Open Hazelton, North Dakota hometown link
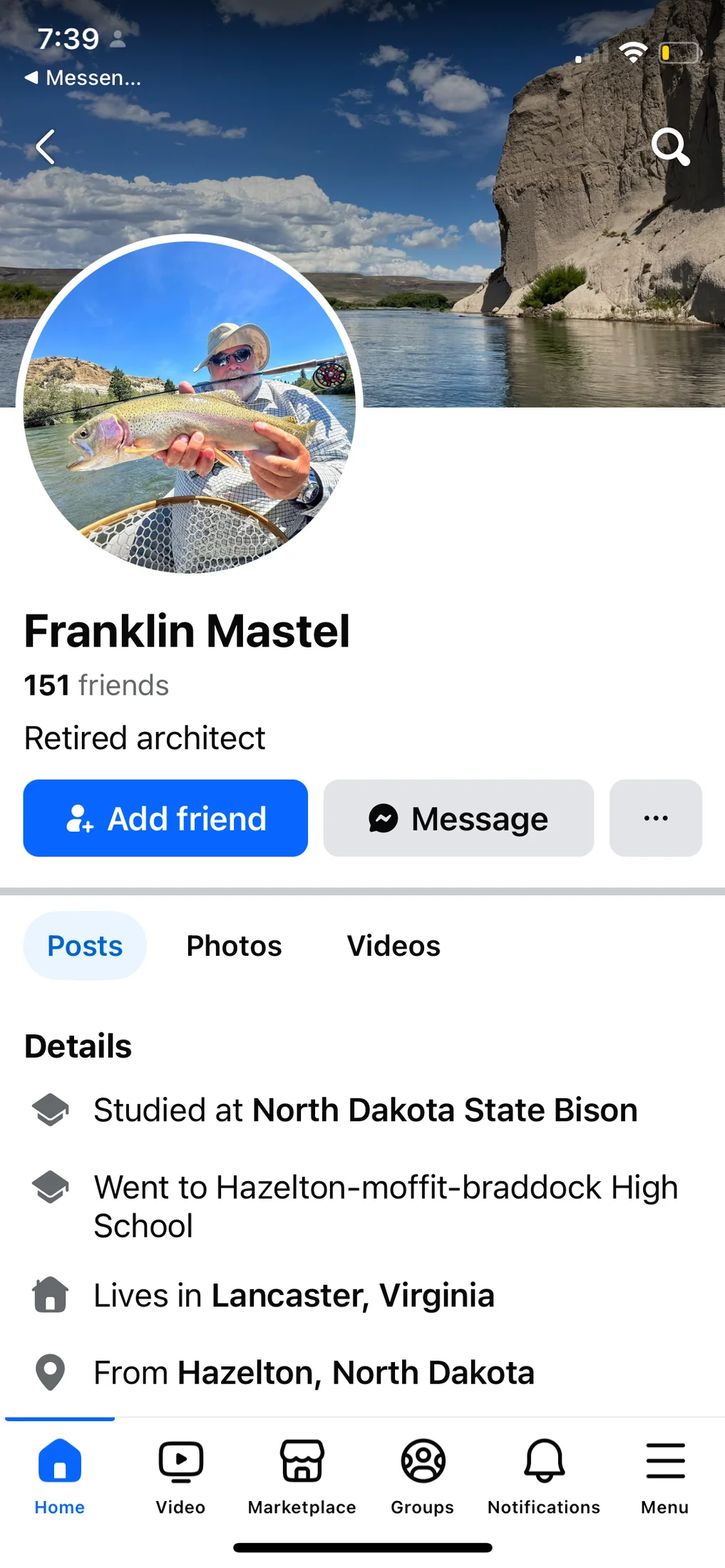The height and width of the screenshot is (1568, 725). [356, 1372]
